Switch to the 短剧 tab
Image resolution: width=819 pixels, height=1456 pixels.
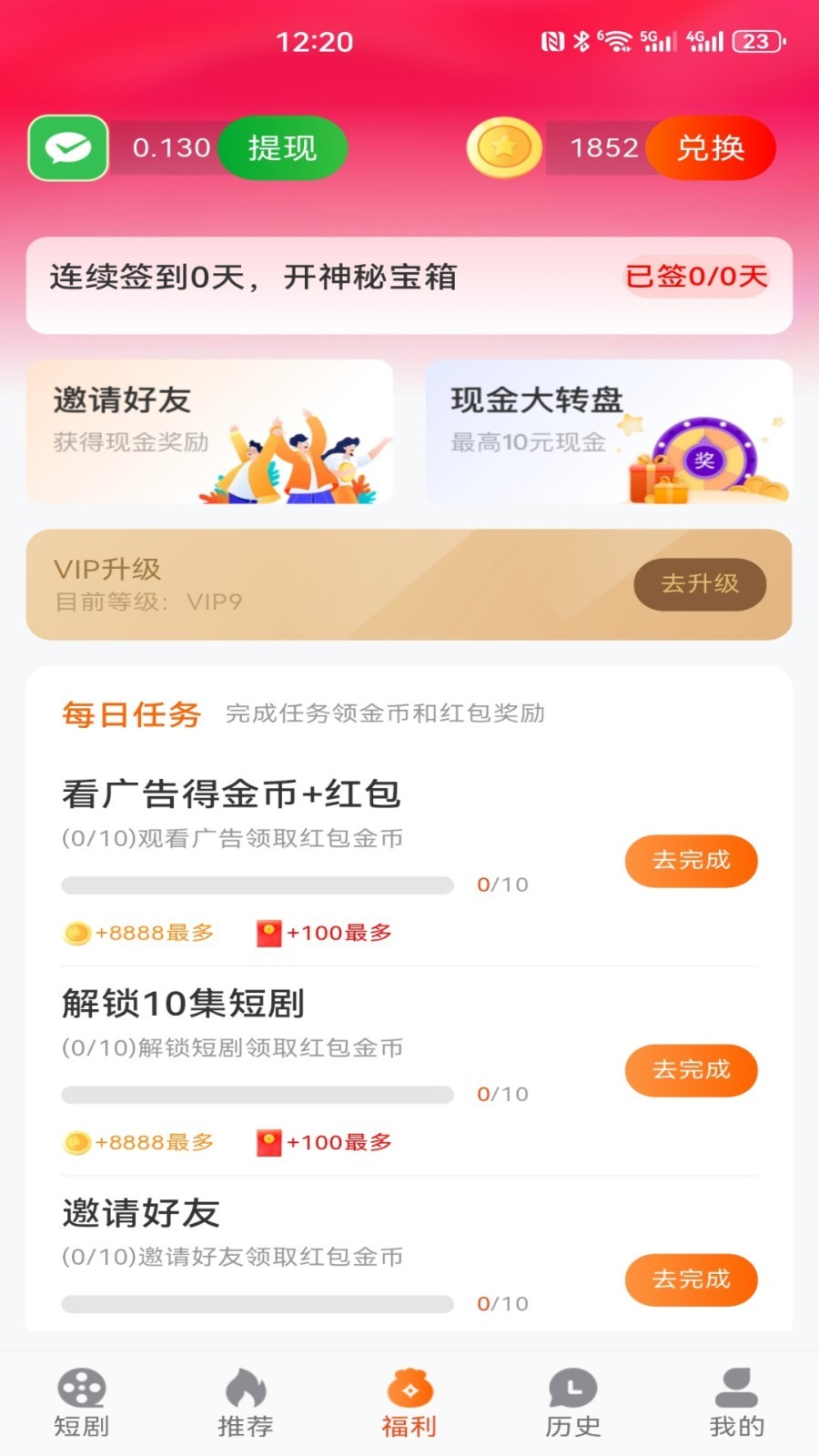click(x=82, y=1403)
